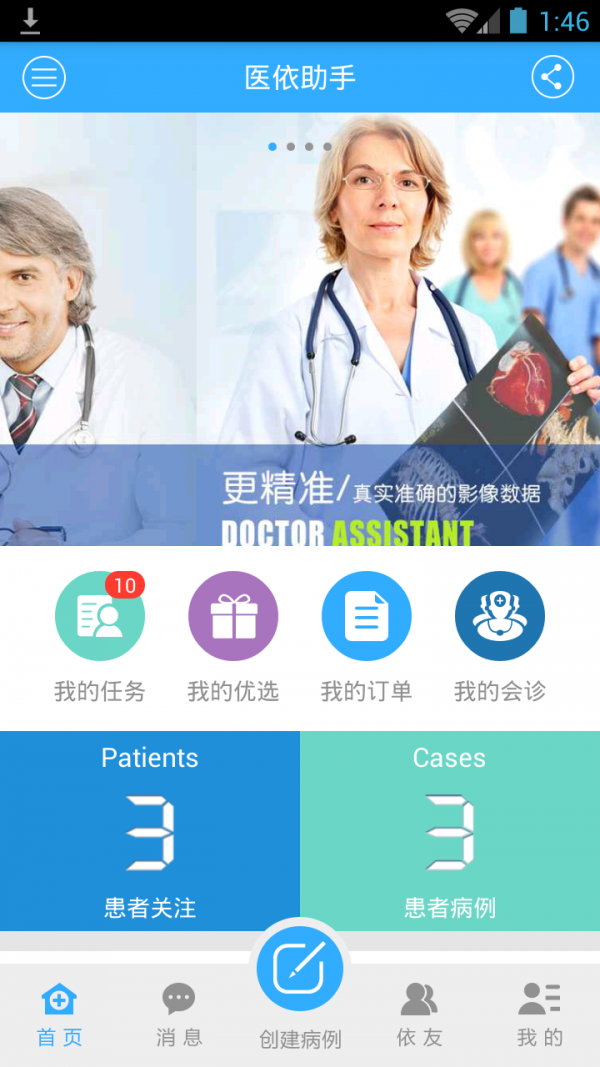The width and height of the screenshot is (600, 1067).
Task: Switch to the 消息 messages tab
Action: (179, 1015)
